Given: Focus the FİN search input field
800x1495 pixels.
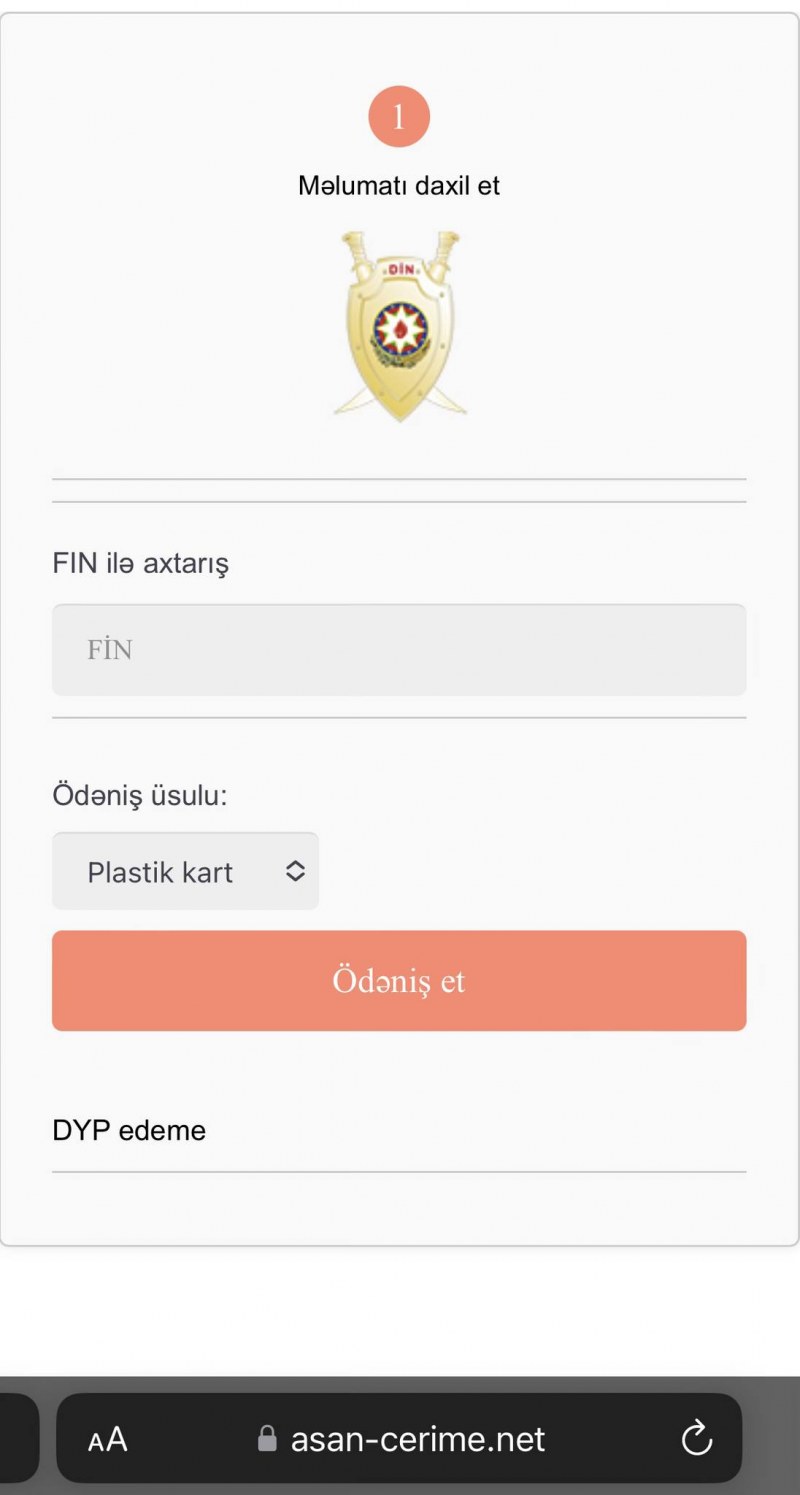Looking at the screenshot, I should [399, 650].
